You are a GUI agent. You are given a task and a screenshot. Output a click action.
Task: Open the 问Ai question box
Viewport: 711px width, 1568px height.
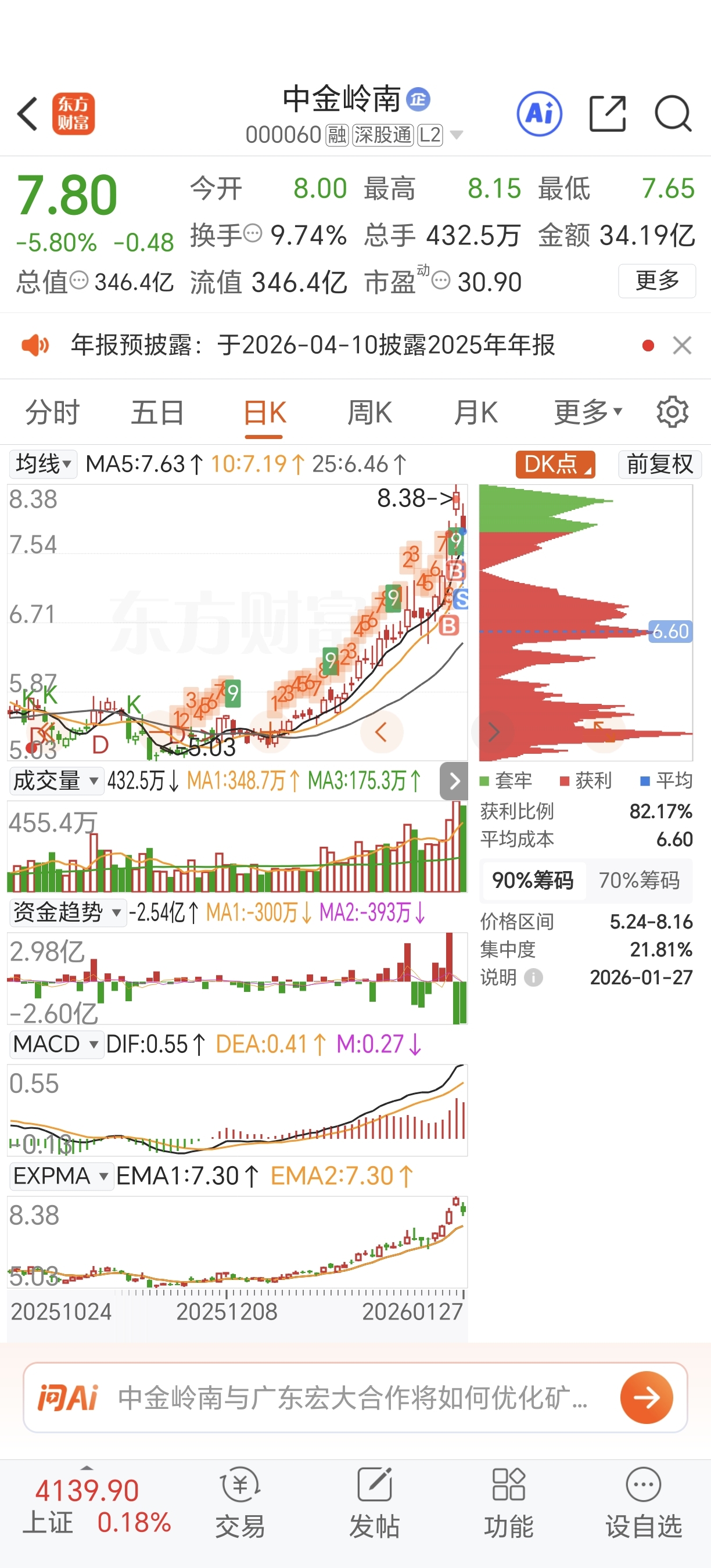(353, 1397)
